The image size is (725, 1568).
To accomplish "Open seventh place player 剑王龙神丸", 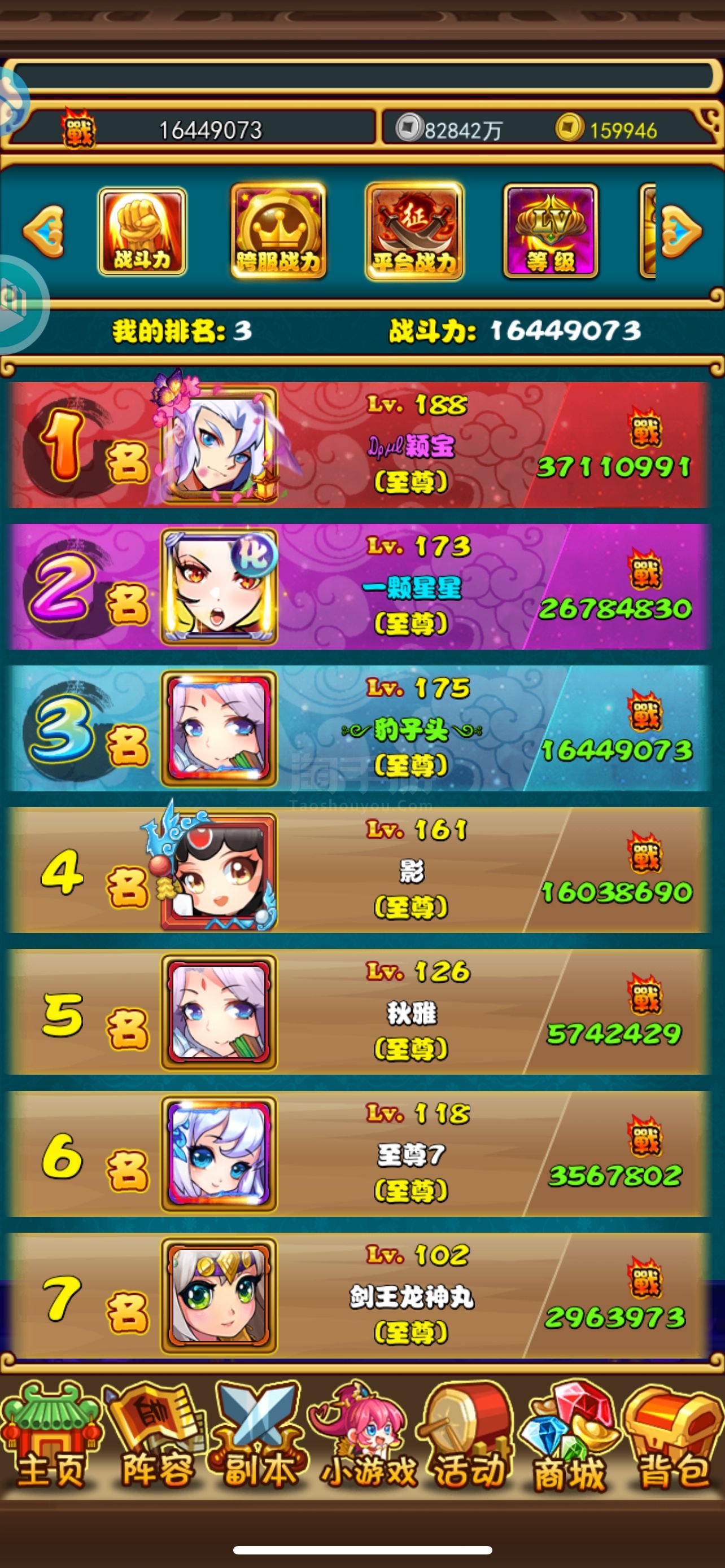I will pos(359,1296).
